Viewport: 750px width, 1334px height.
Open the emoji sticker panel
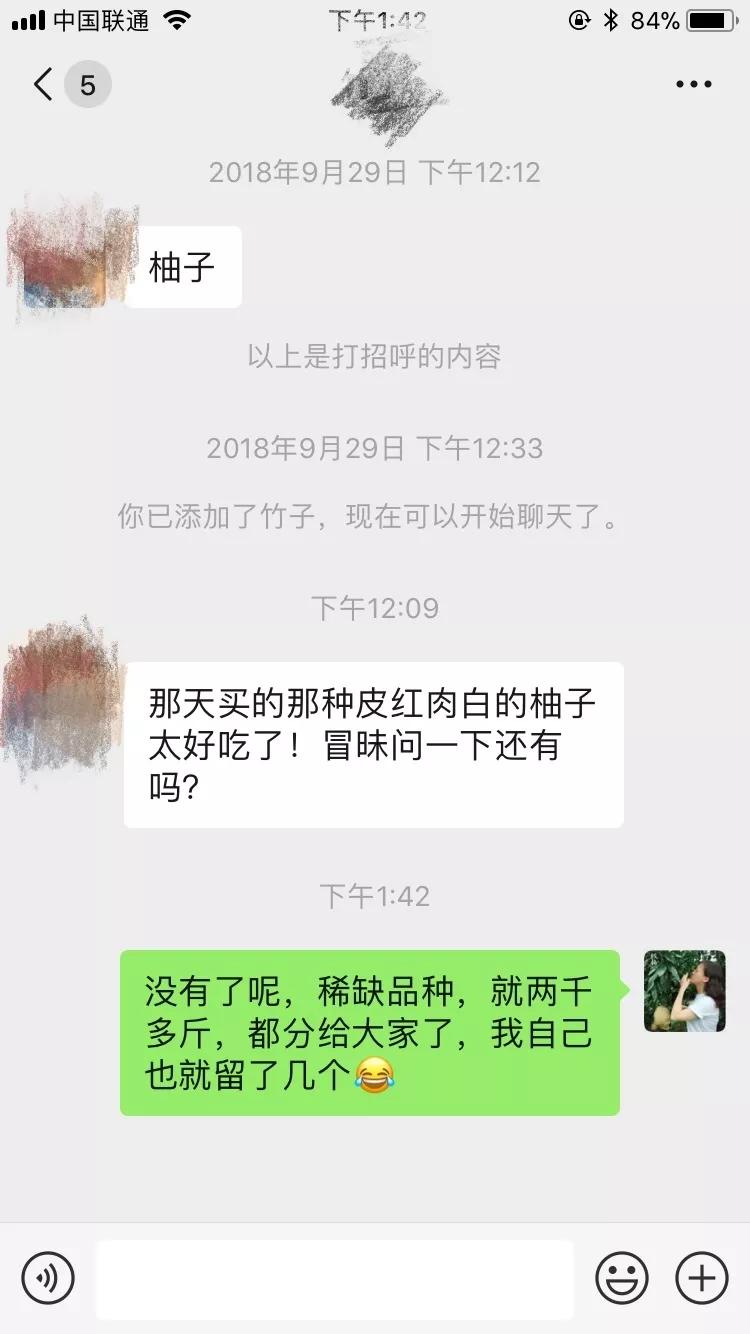pyautogui.click(x=622, y=1278)
